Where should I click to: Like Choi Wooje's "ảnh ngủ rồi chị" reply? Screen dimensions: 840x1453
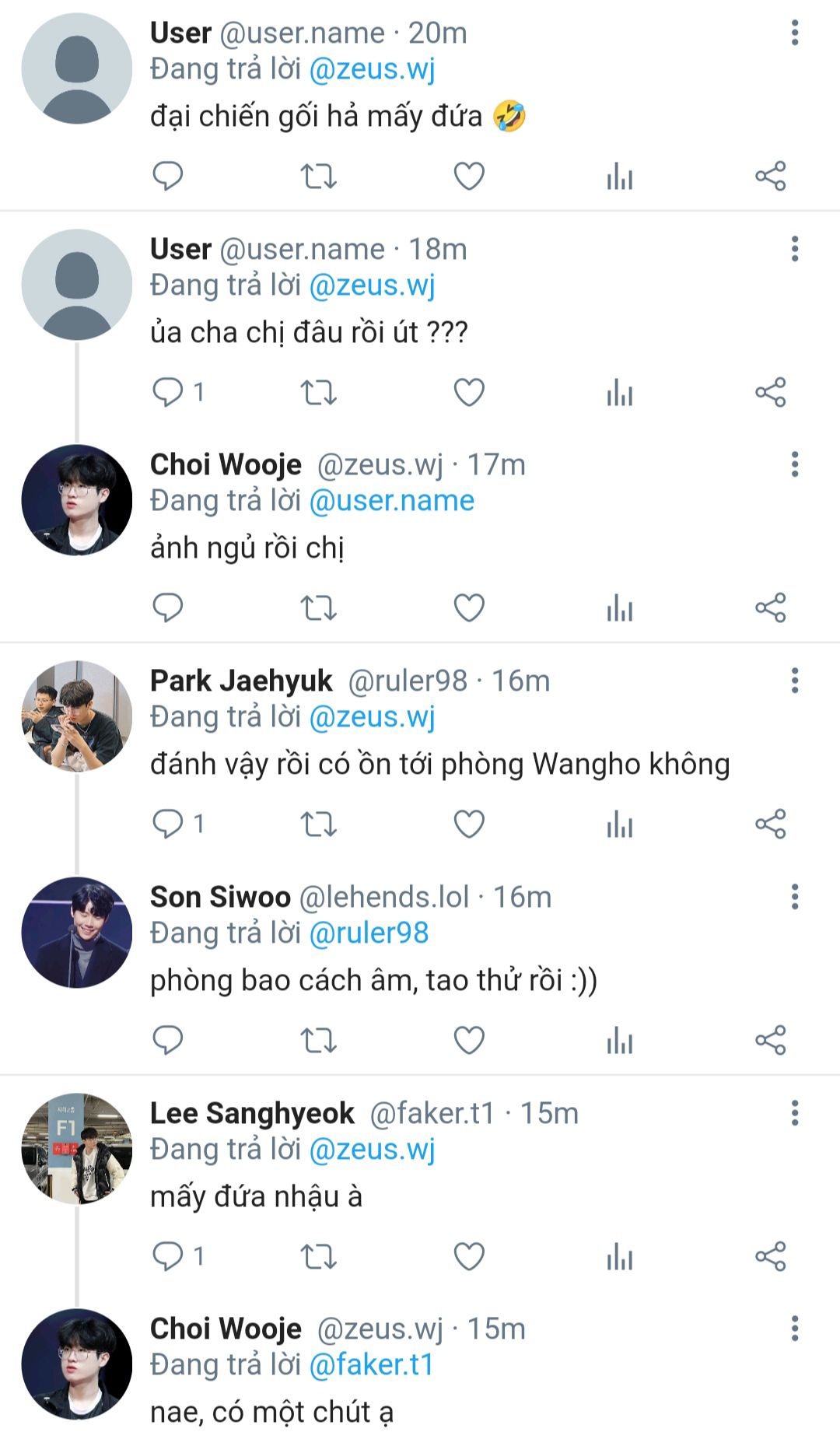[469, 608]
